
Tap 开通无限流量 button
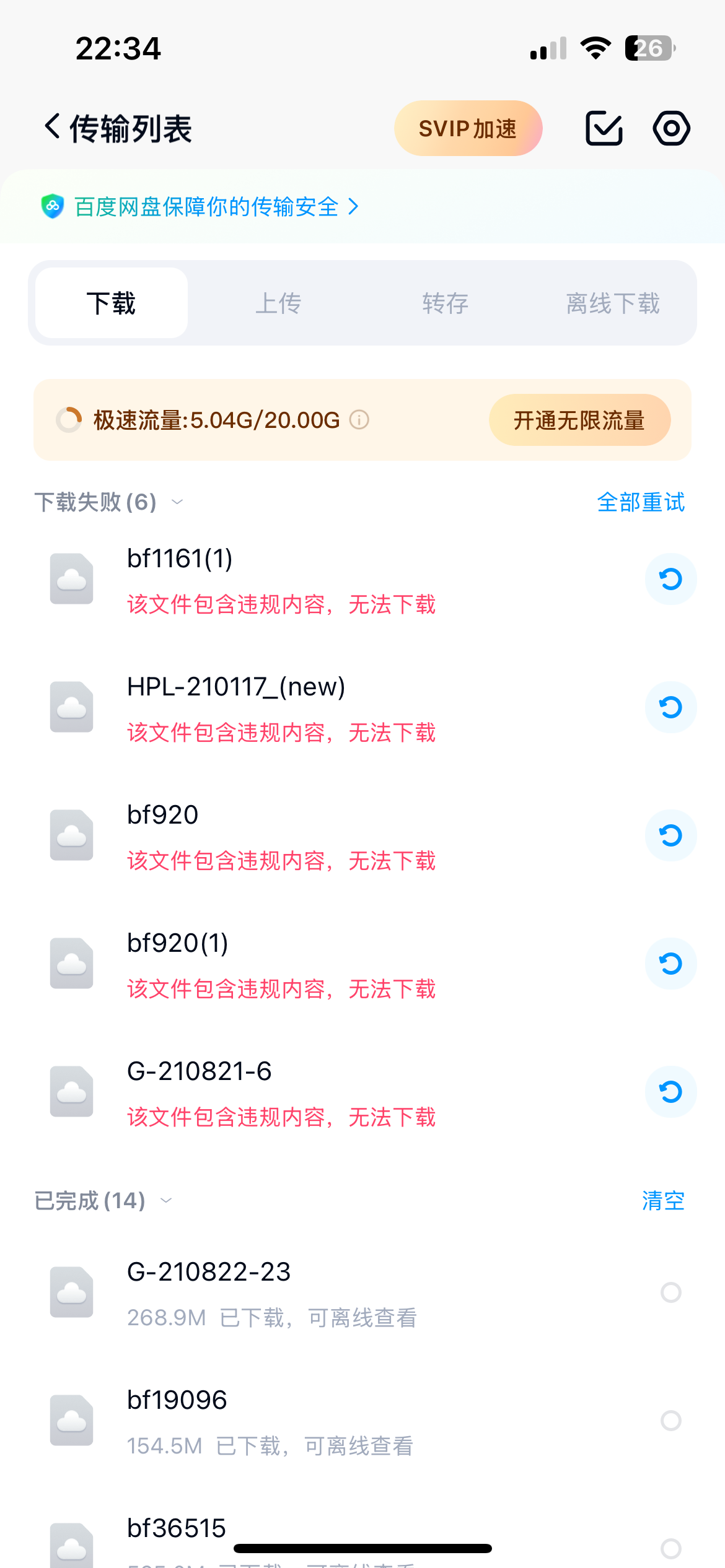point(579,420)
